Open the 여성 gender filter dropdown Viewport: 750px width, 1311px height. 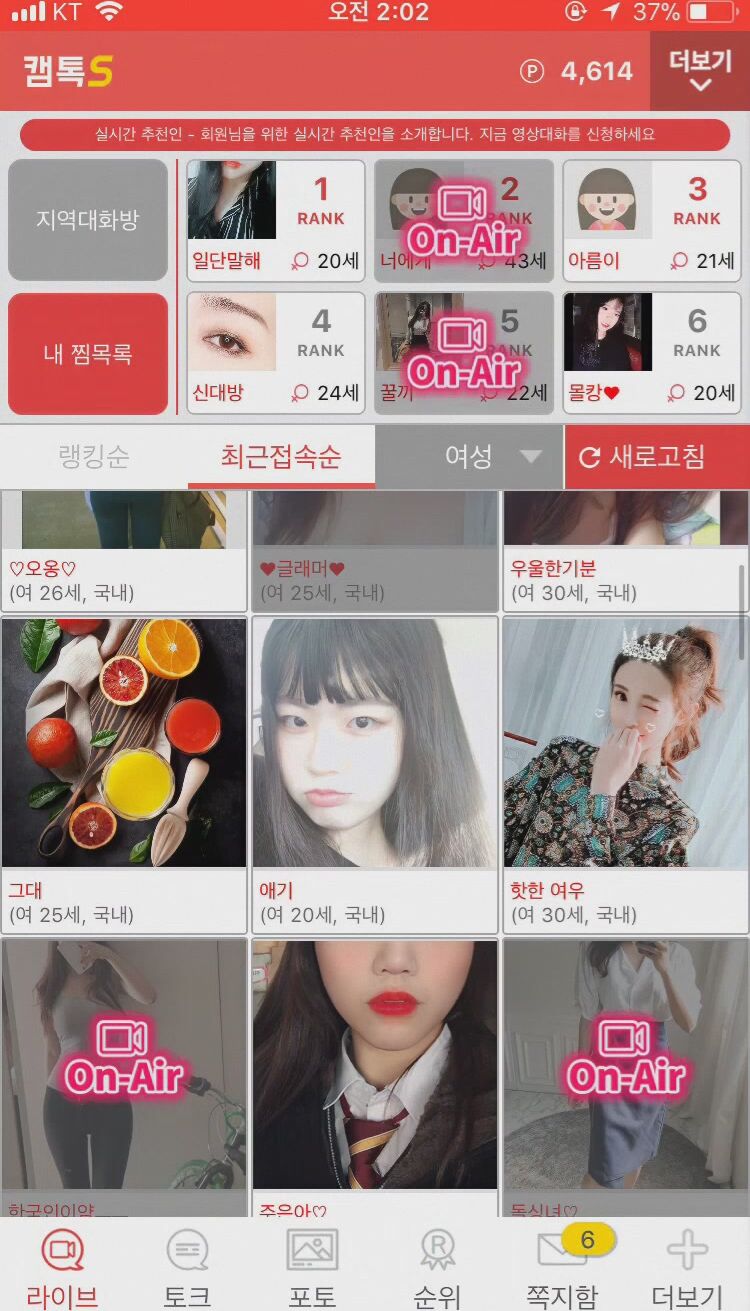coord(469,457)
